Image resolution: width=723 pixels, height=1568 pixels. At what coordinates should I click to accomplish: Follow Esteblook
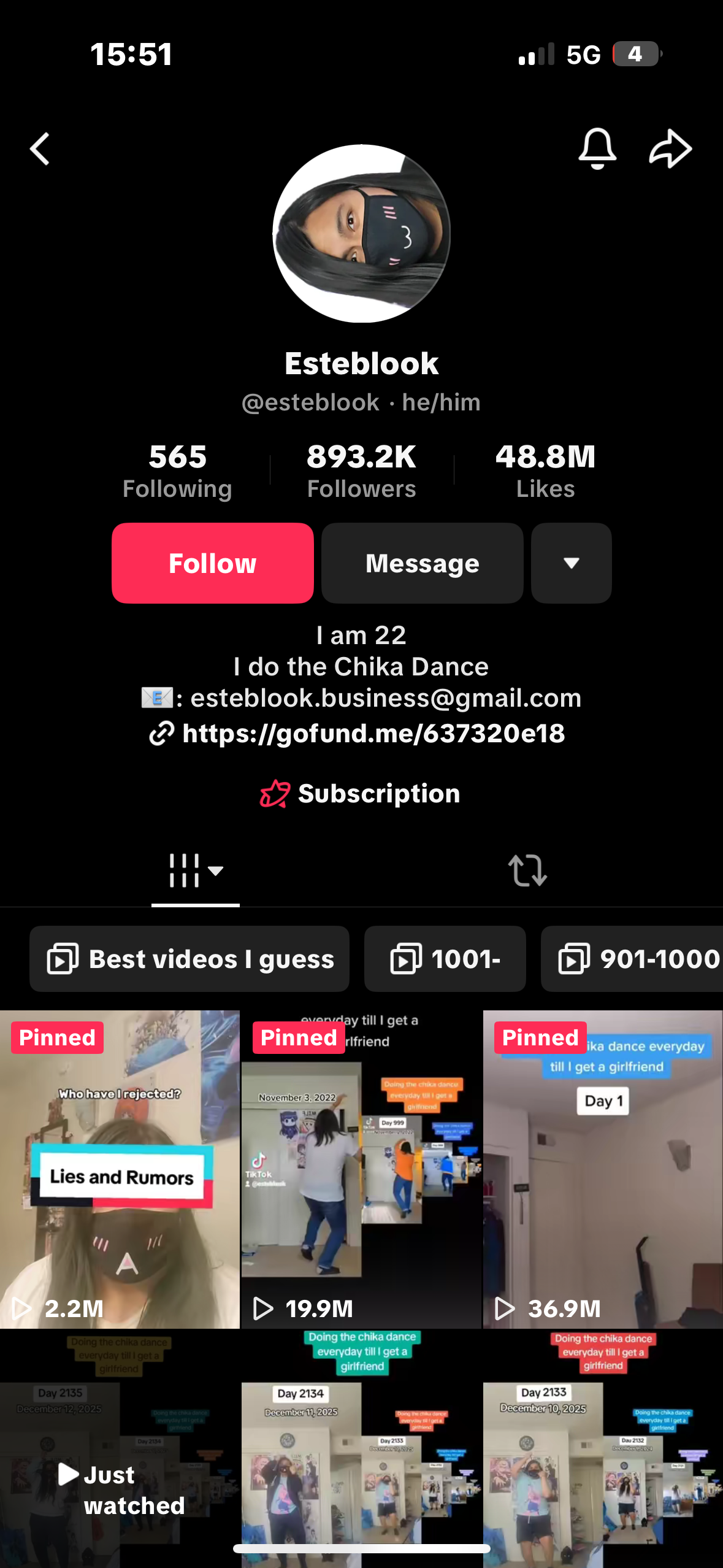[212, 563]
